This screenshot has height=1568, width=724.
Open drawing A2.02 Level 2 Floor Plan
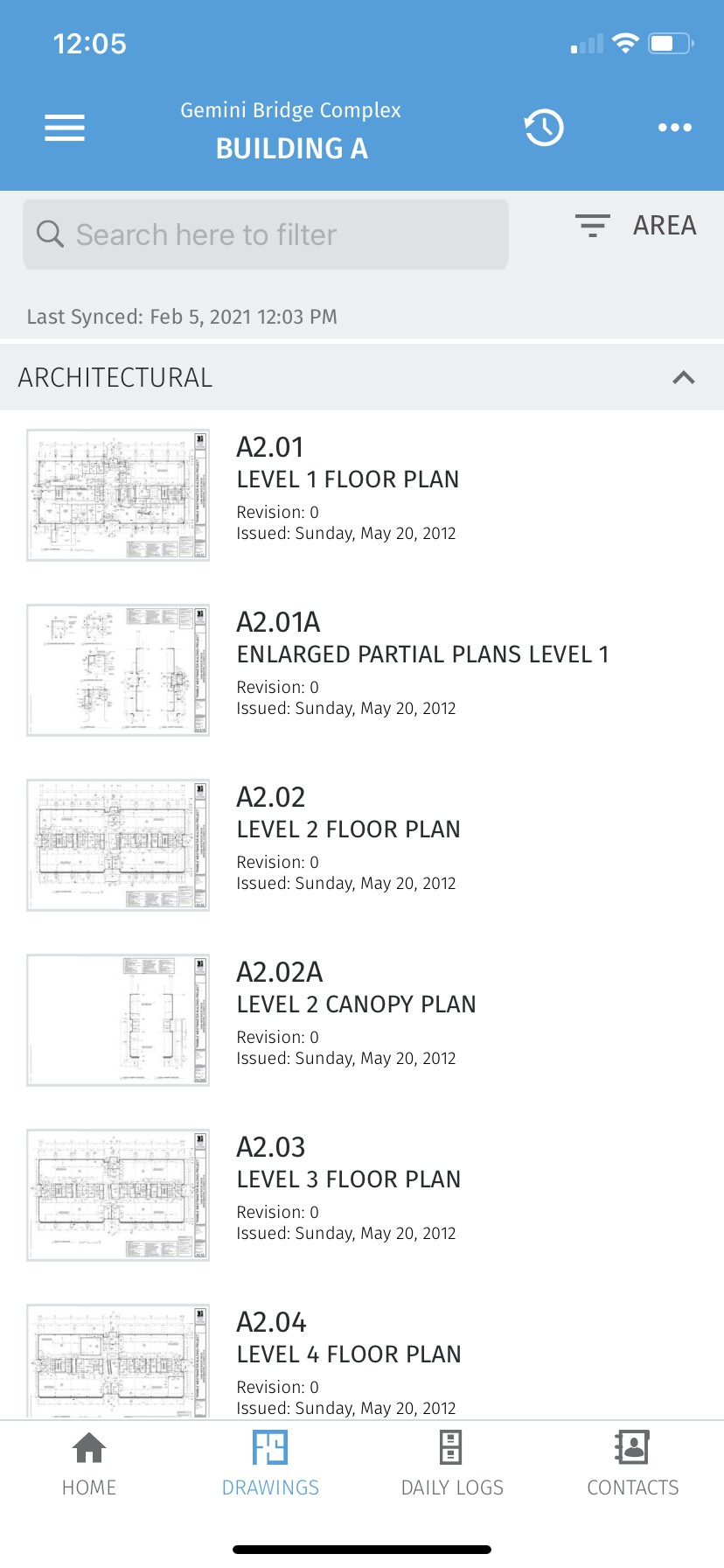[362, 845]
